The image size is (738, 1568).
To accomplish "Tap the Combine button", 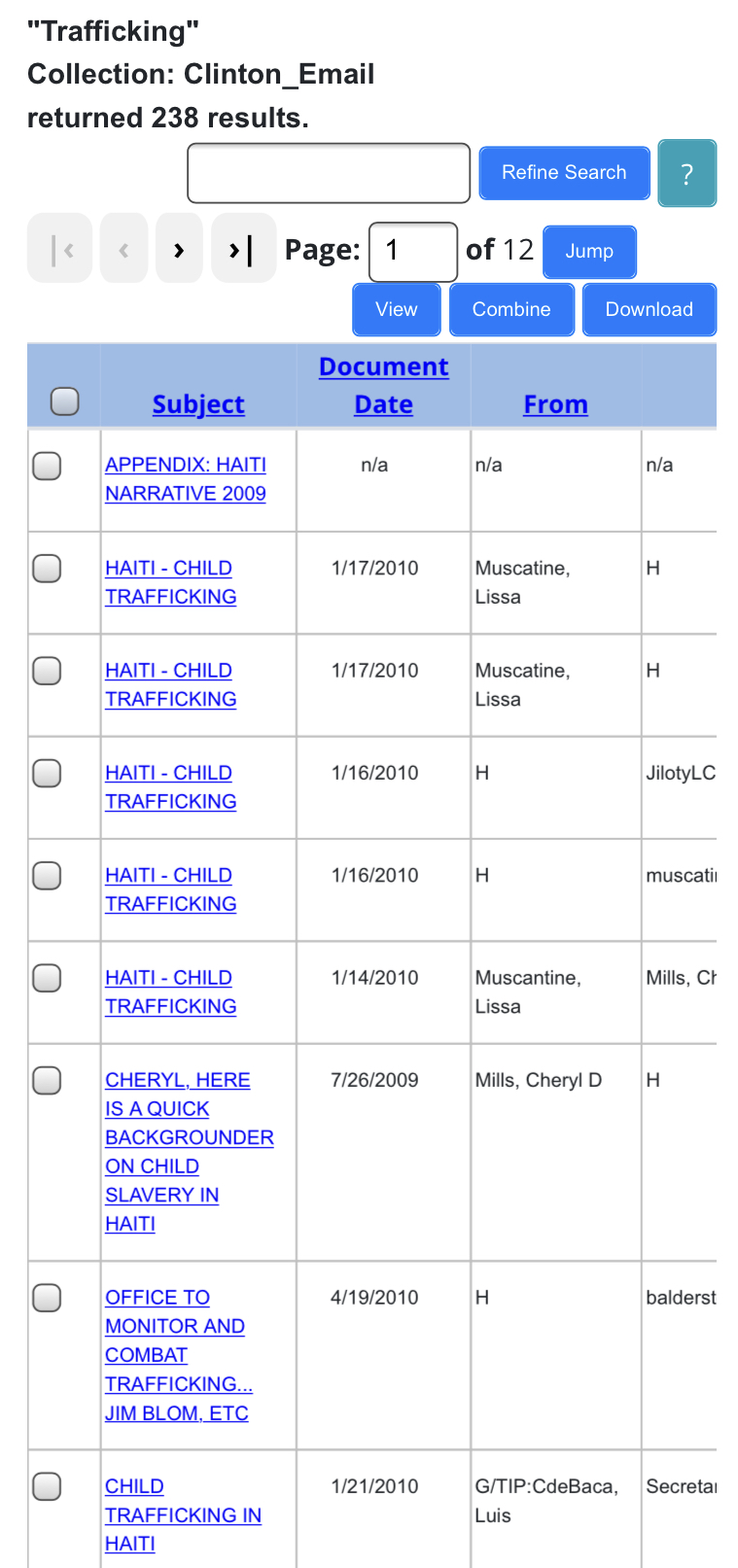I will [x=511, y=309].
